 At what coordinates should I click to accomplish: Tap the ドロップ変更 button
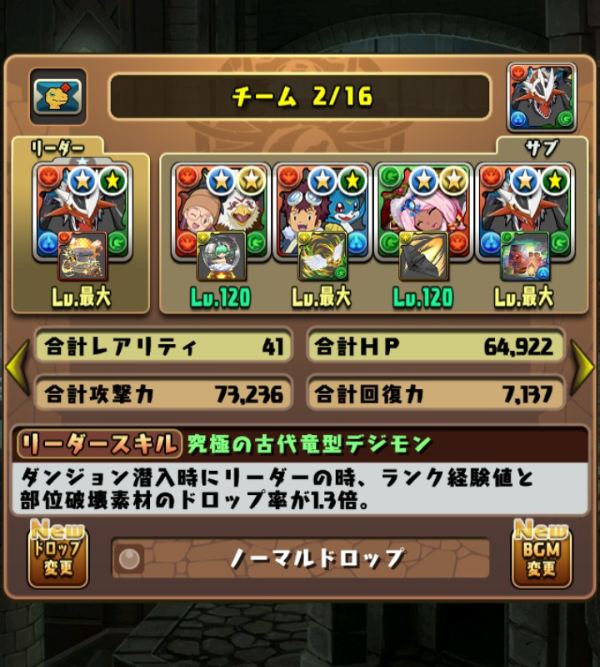point(58,552)
